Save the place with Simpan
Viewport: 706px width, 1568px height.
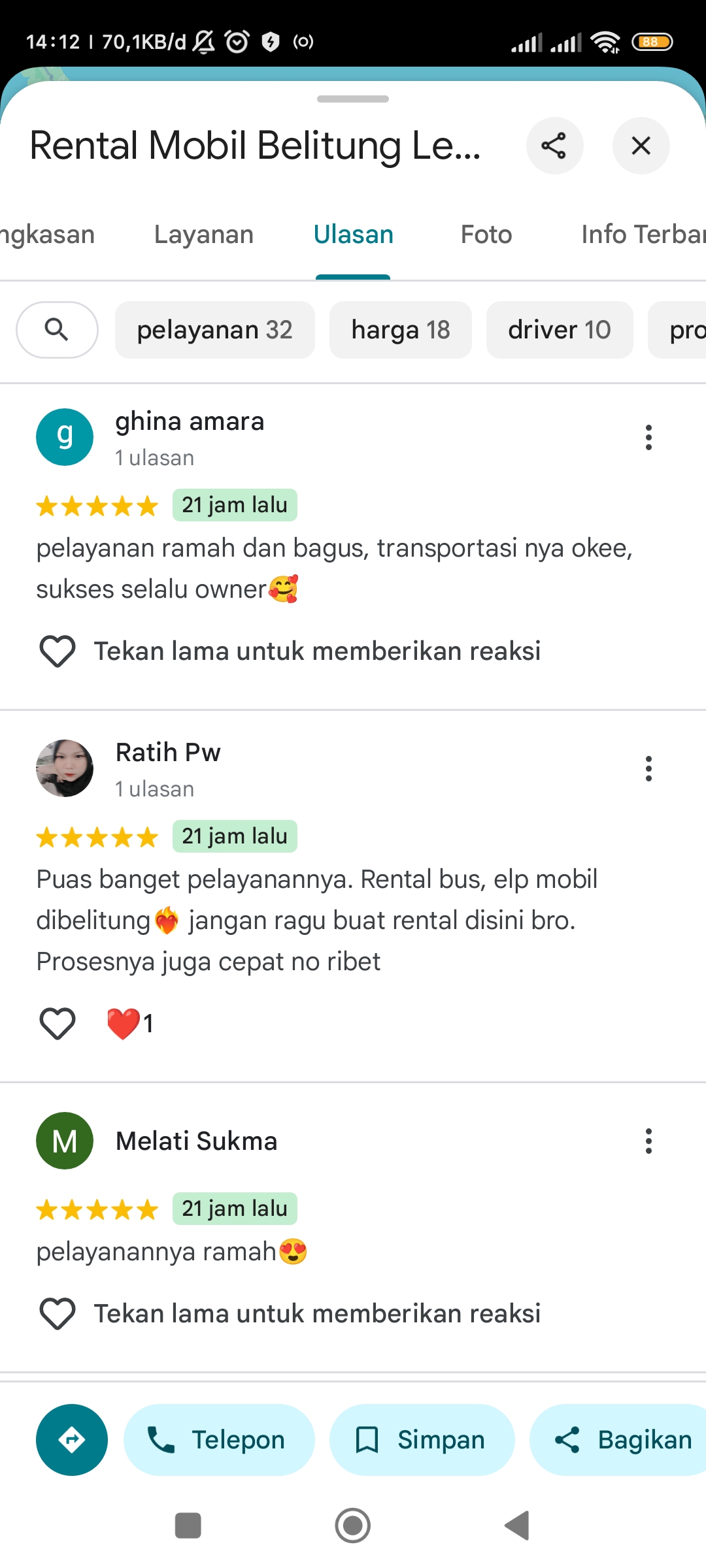coord(422,1440)
